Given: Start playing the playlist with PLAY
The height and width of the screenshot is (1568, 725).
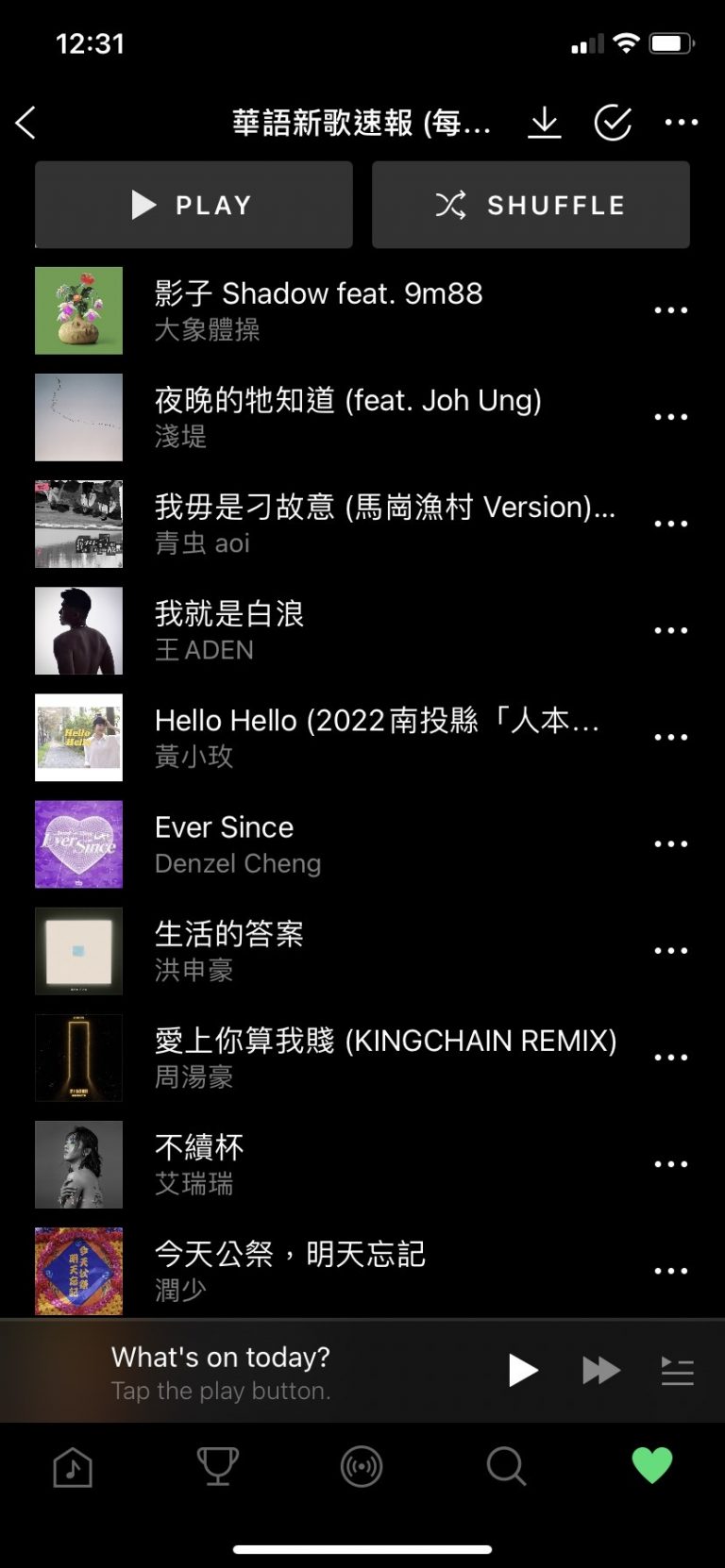Looking at the screenshot, I should (x=194, y=205).
